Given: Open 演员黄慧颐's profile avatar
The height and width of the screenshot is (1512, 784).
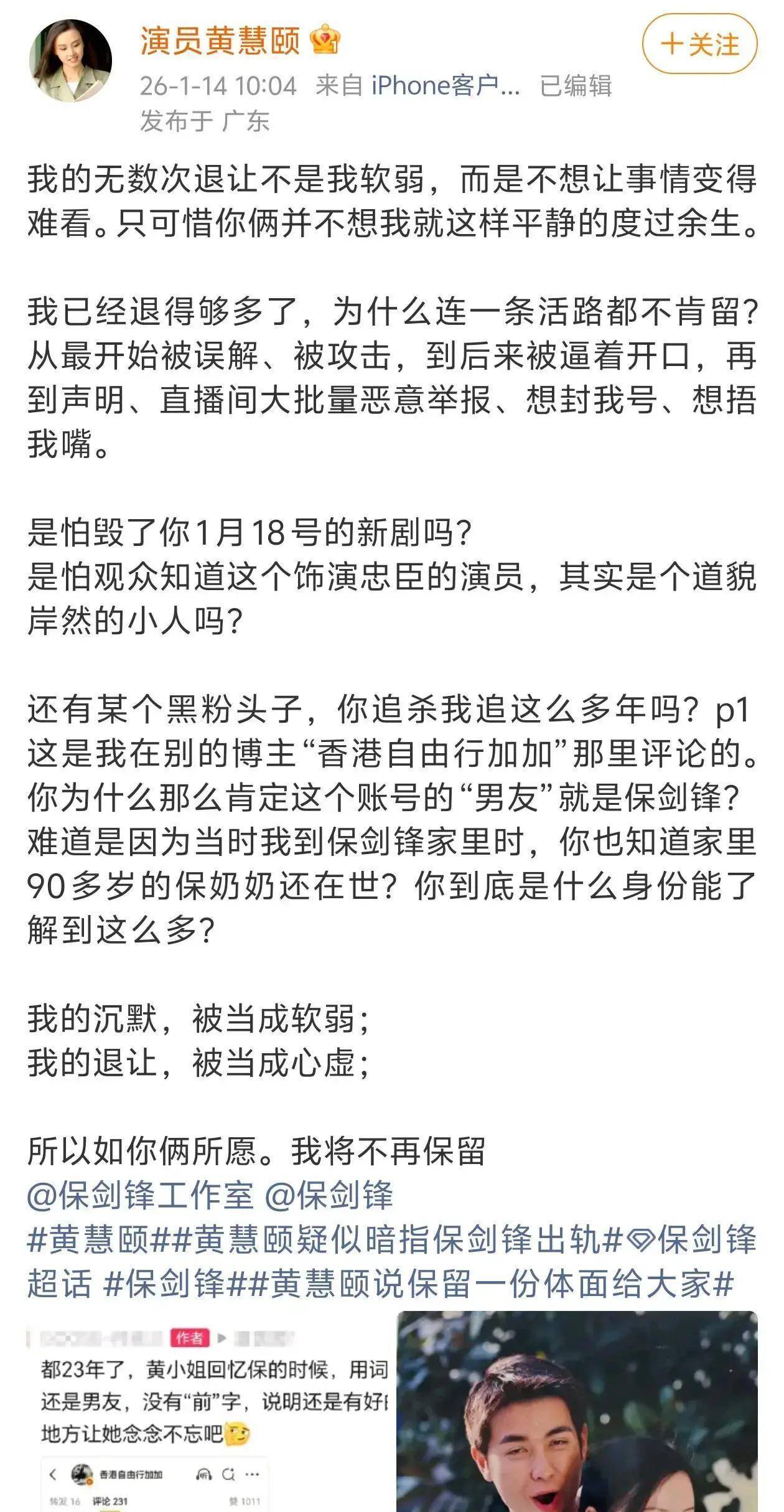Looking at the screenshot, I should coord(70,60).
